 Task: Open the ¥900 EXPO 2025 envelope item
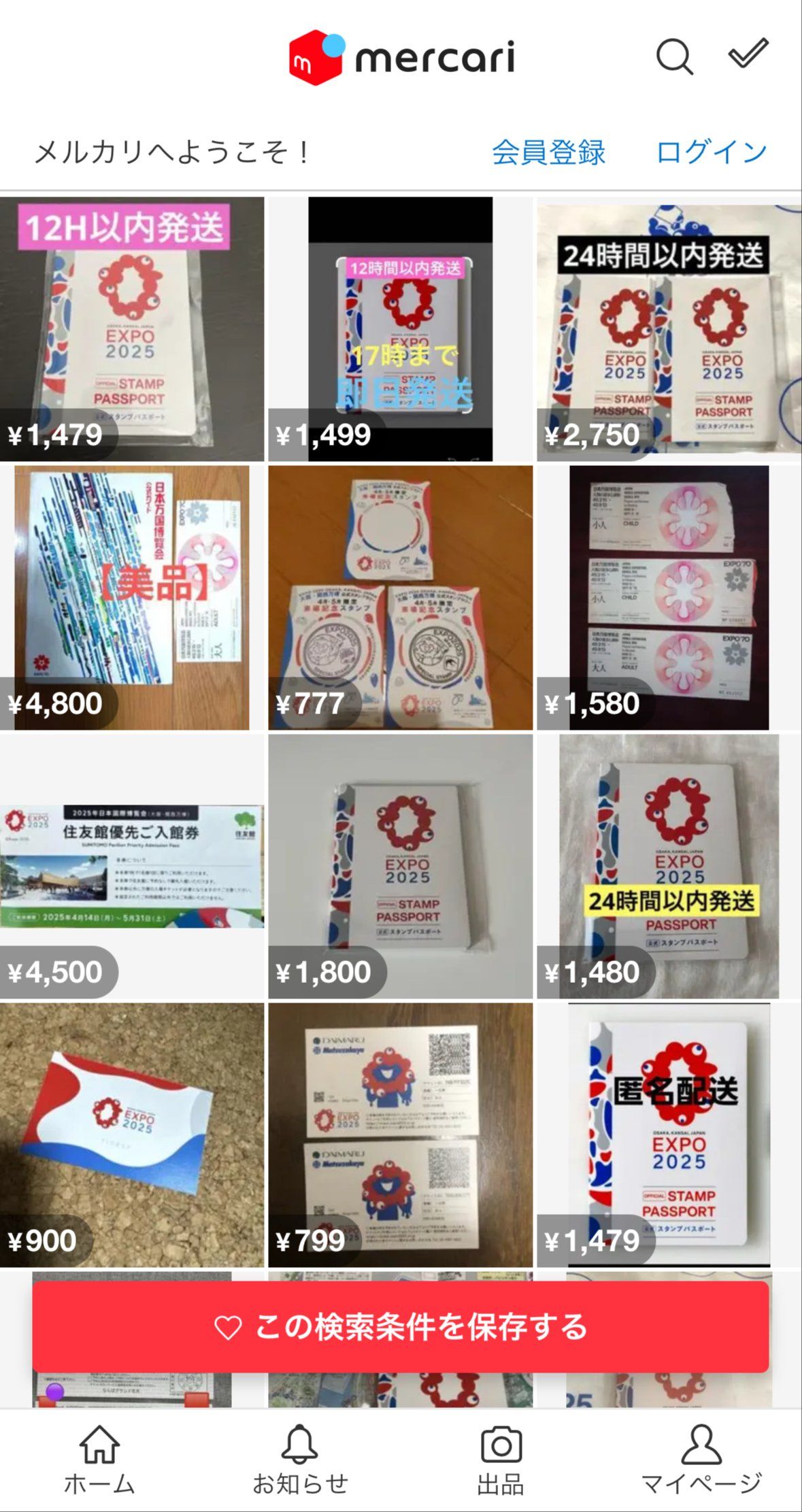pos(132,1135)
